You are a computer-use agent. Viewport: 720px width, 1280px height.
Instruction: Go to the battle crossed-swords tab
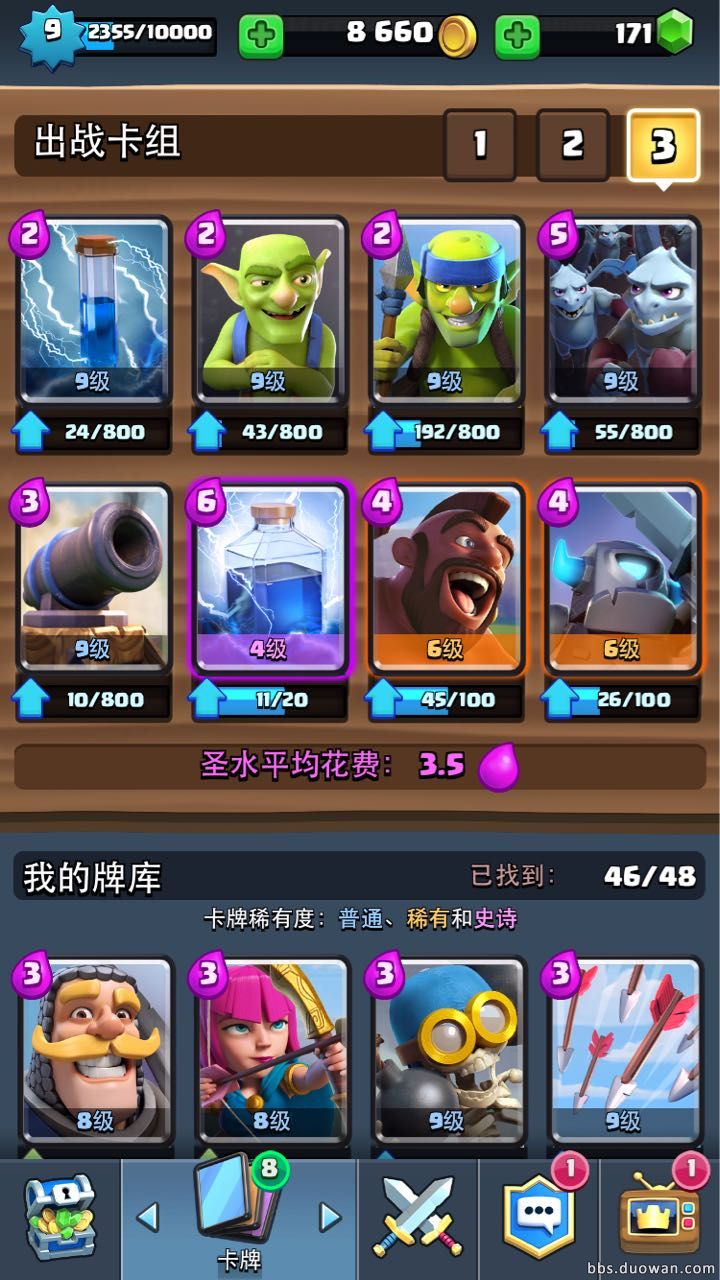coord(417,1218)
